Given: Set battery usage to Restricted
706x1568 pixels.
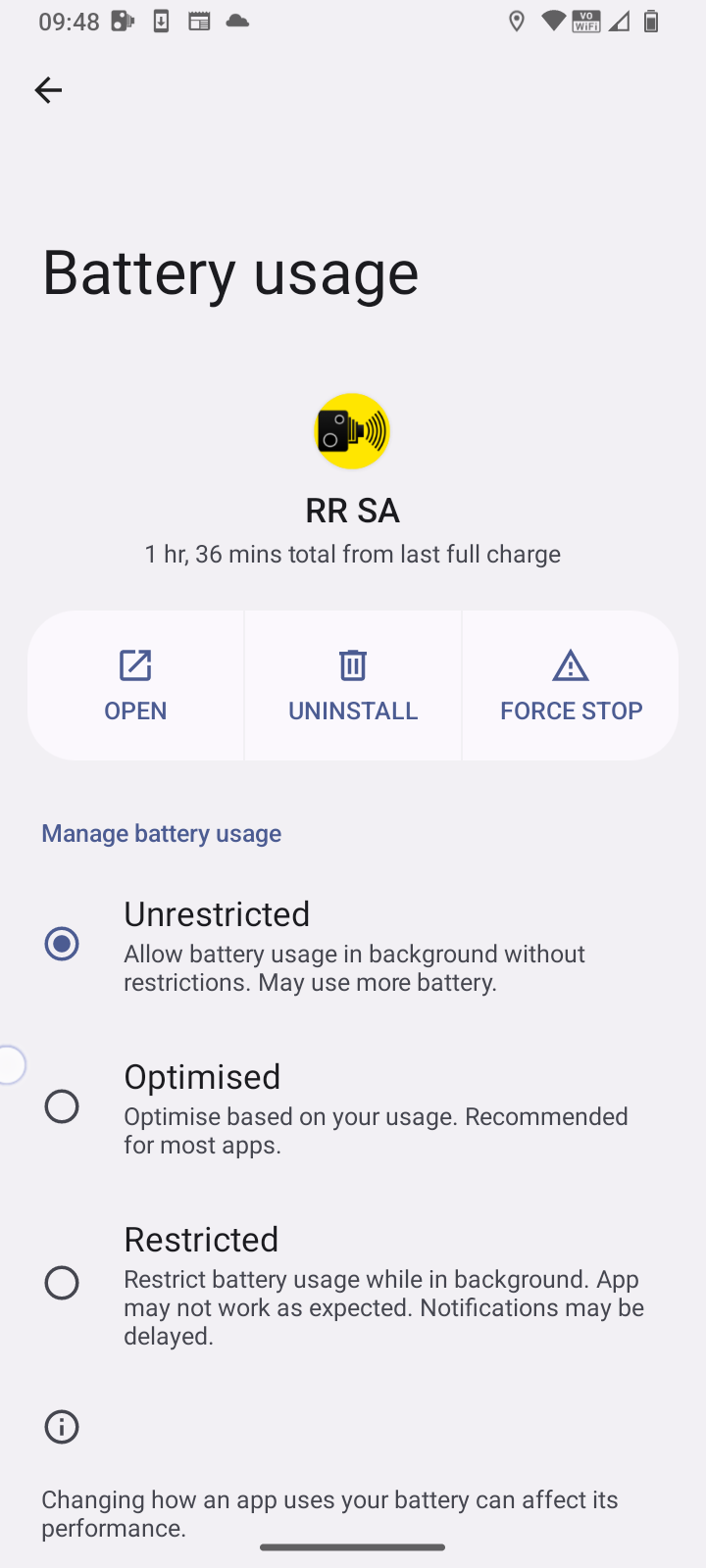Looking at the screenshot, I should 62,1283.
